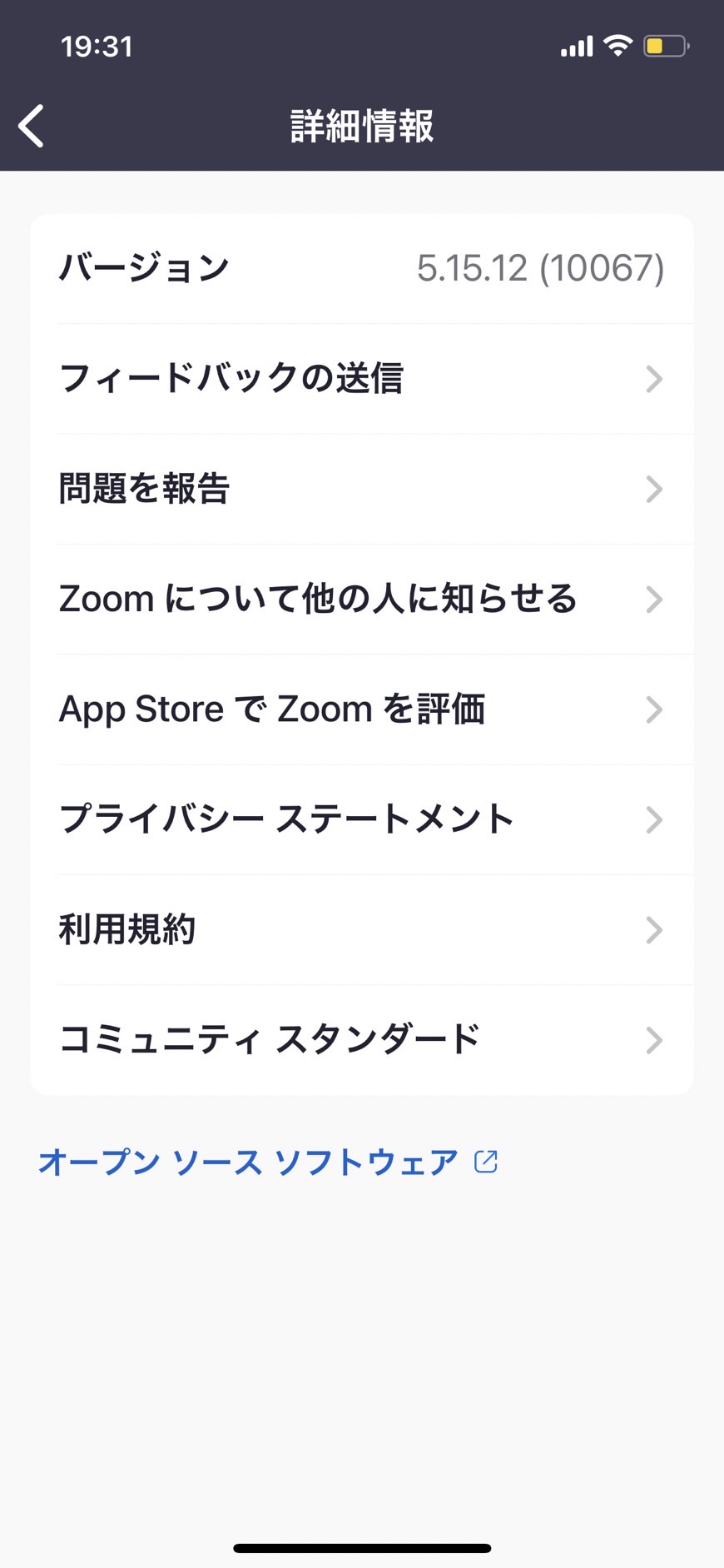The height and width of the screenshot is (1568, 724).
Task: Select Zoom について他の人に知らせる
Action: coord(362,599)
